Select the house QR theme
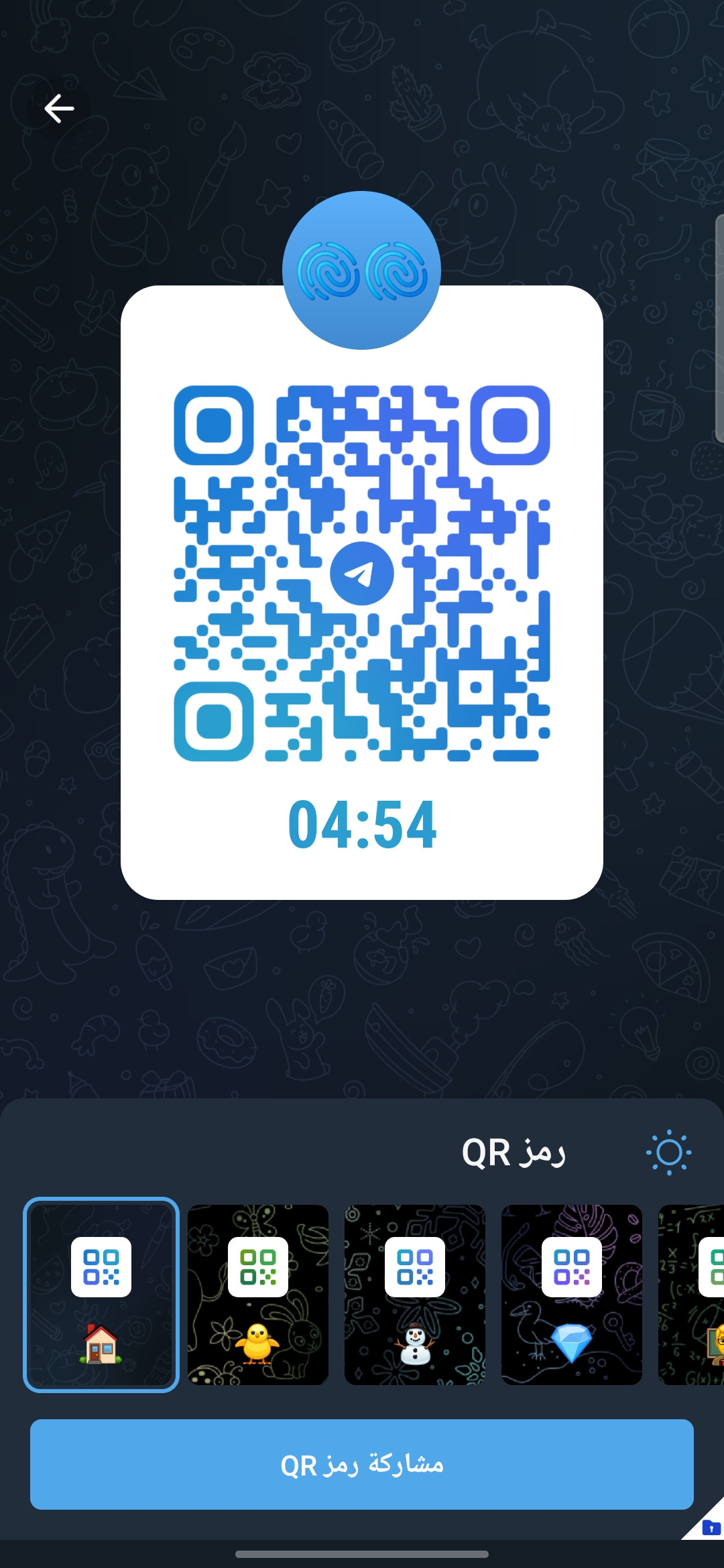724x1568 pixels. 101,1295
